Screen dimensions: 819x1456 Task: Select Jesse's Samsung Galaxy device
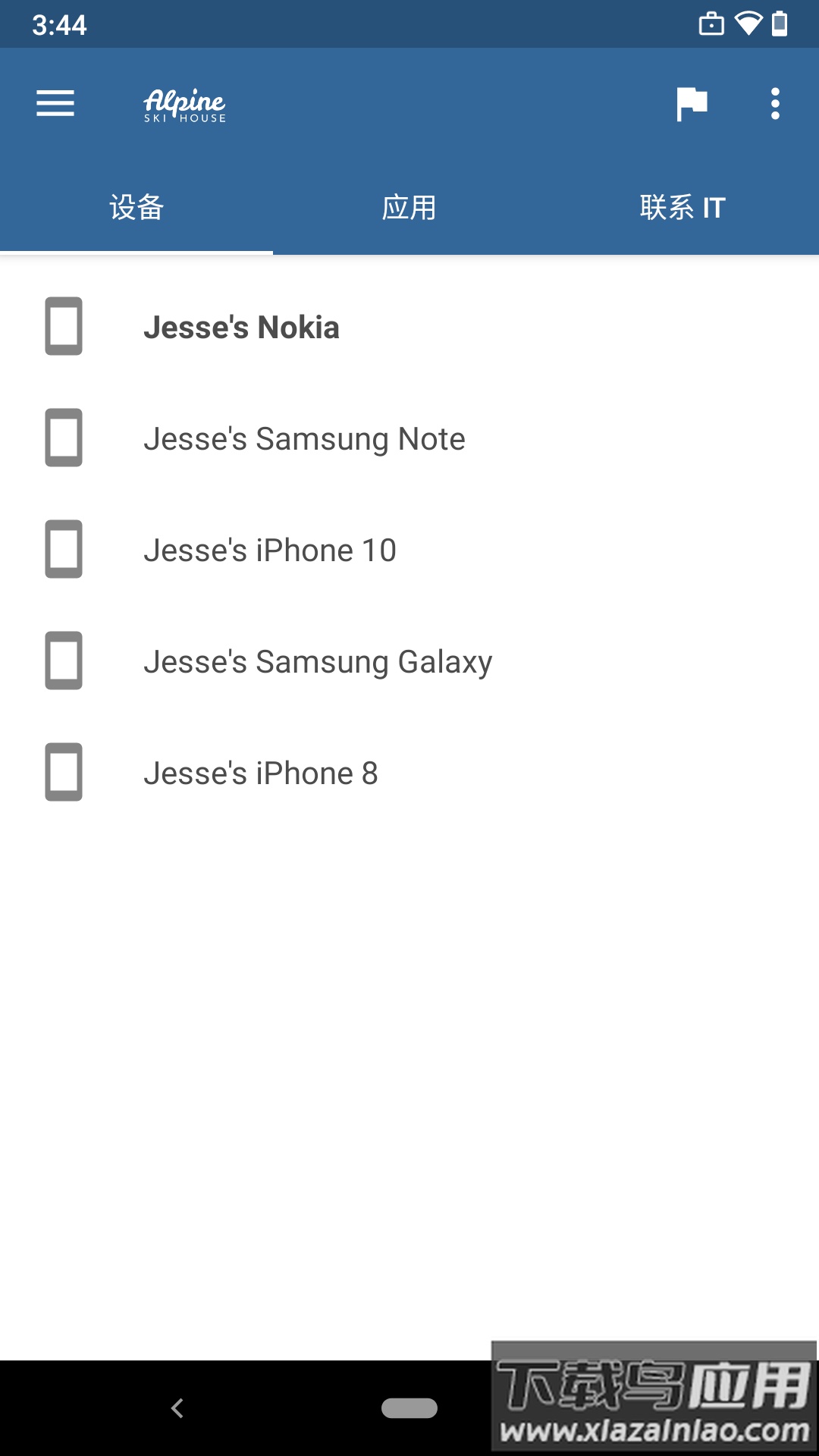pos(318,662)
